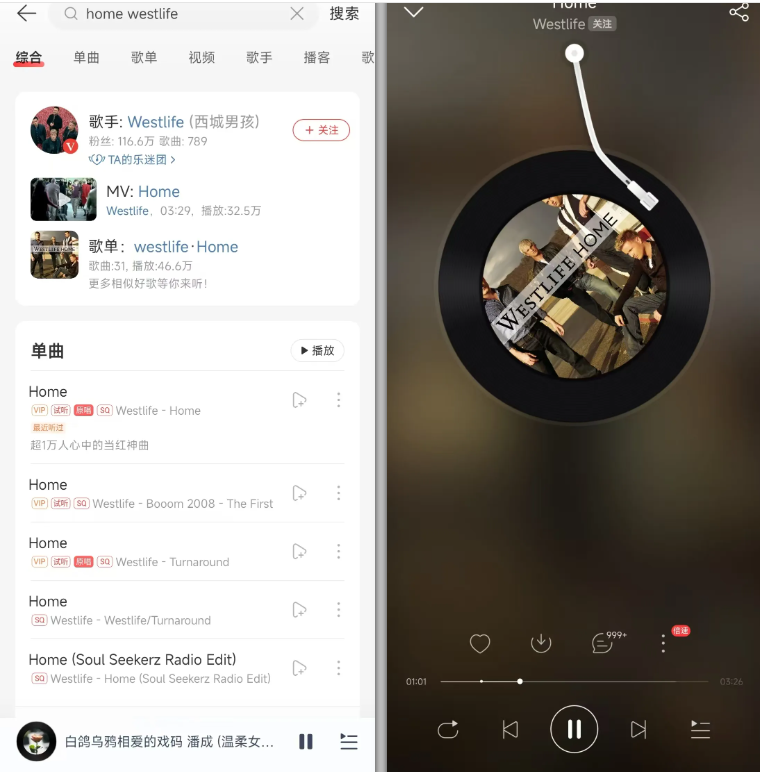Collapse the player with down chevron
This screenshot has height=772, width=760.
click(413, 12)
